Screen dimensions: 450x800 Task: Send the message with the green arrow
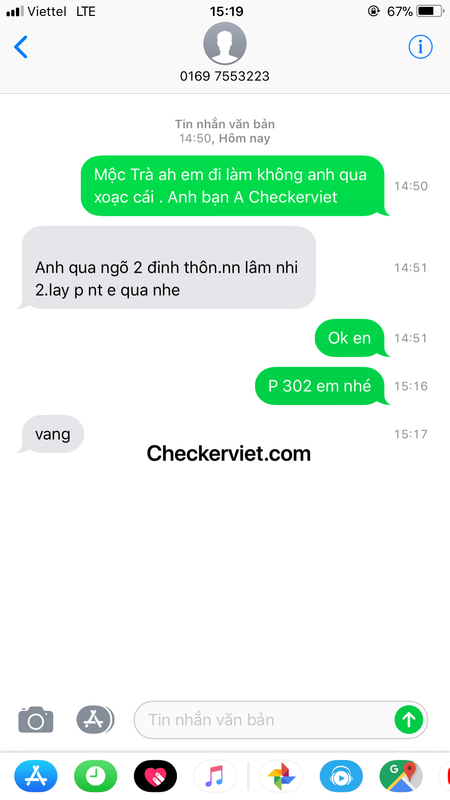[409, 720]
